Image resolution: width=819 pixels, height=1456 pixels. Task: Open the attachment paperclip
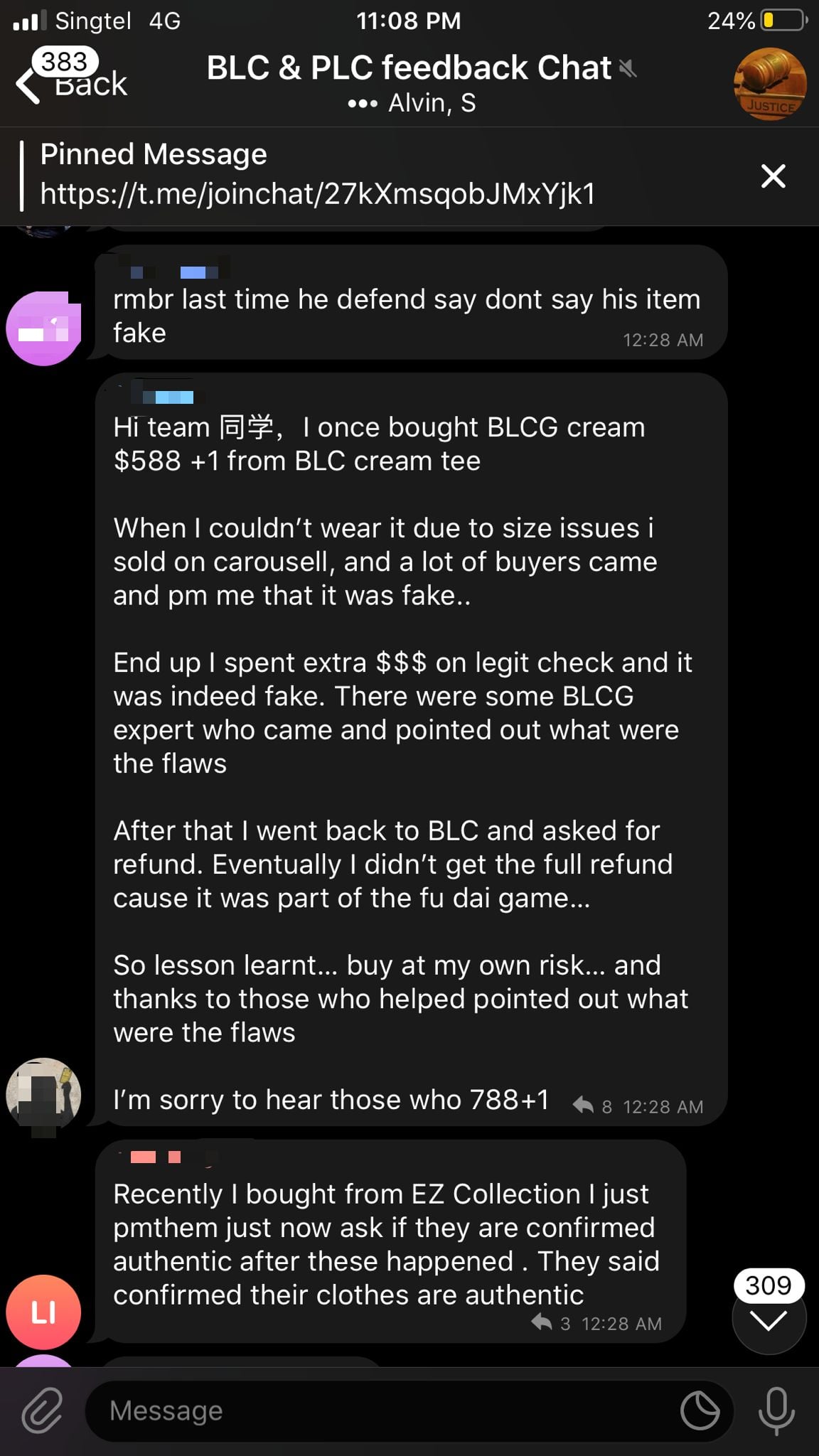click(x=43, y=1411)
